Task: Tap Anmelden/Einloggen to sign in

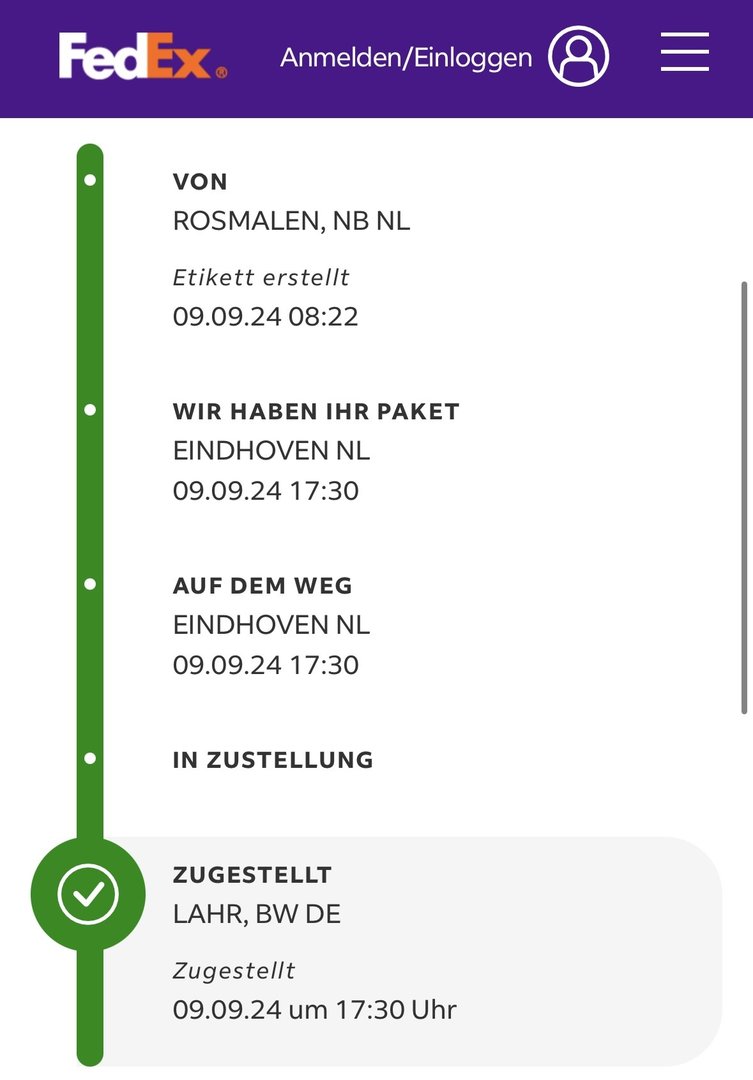Action: click(406, 58)
